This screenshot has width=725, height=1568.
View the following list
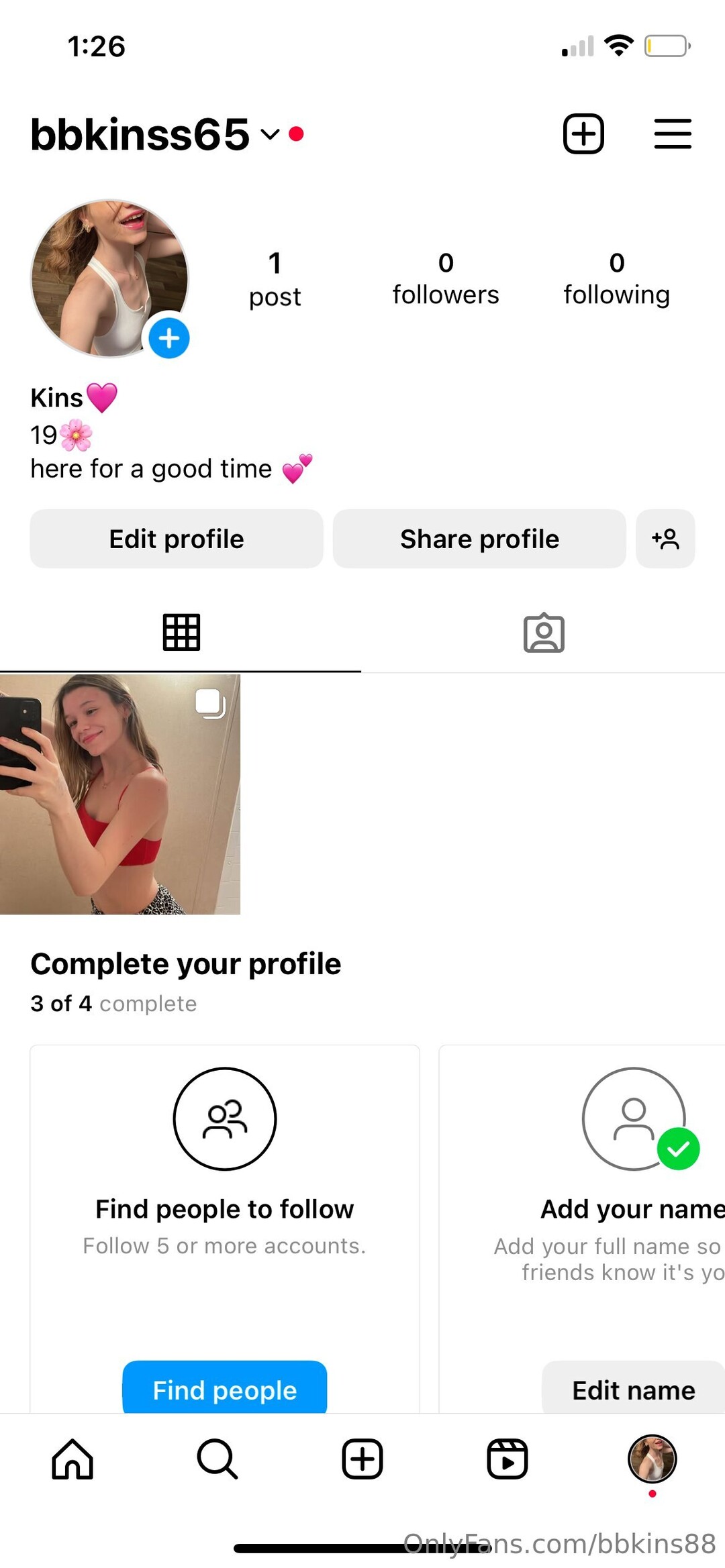pyautogui.click(x=616, y=278)
